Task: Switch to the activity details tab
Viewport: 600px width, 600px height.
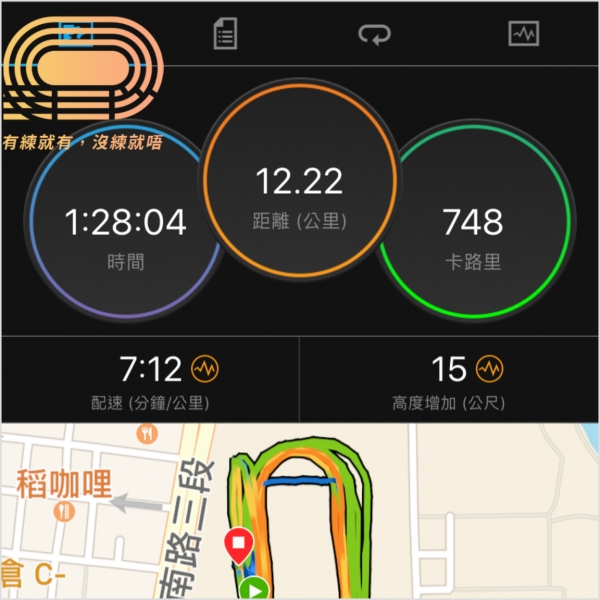Action: (225, 35)
